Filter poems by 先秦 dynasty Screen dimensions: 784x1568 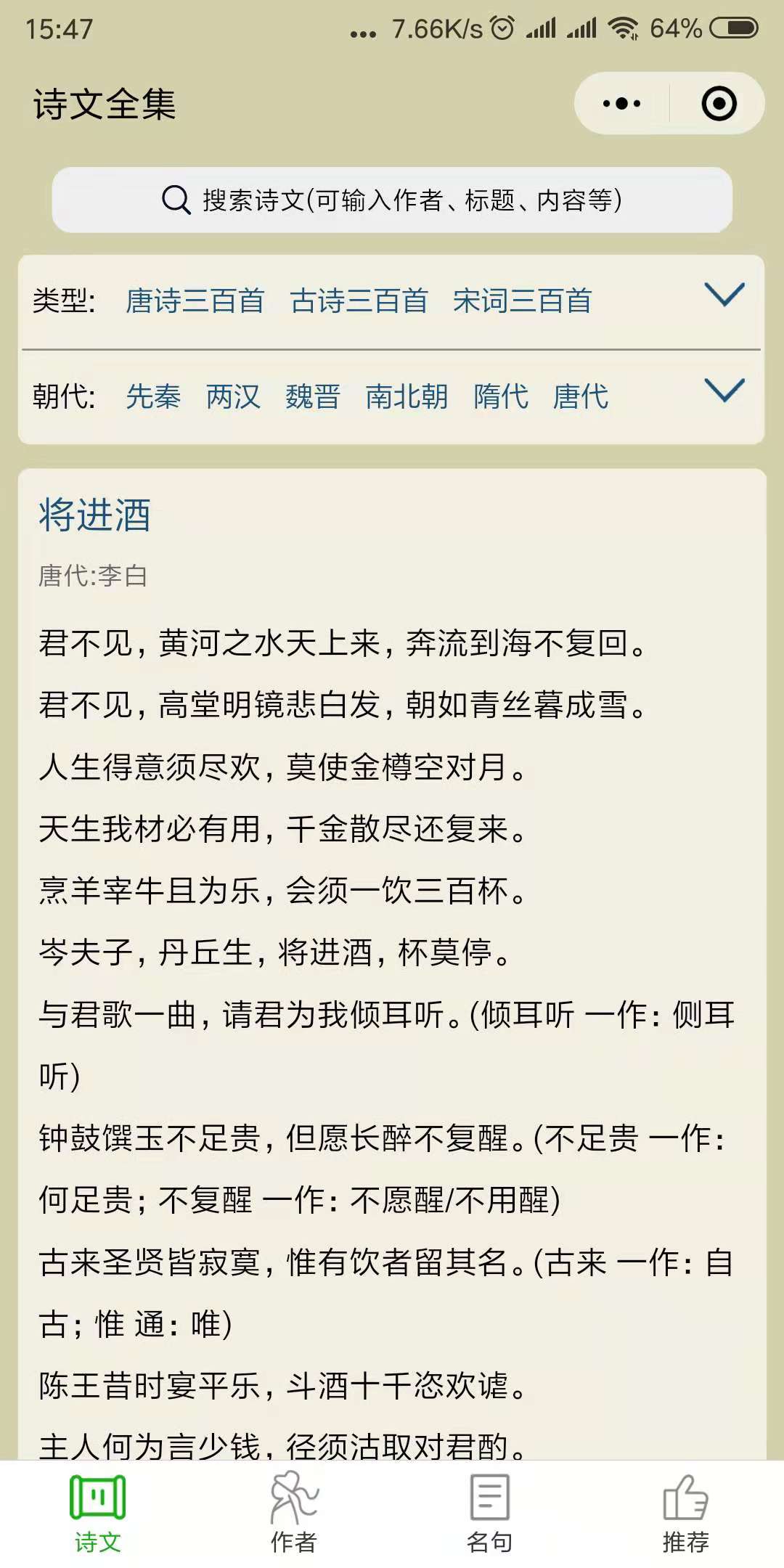(153, 396)
